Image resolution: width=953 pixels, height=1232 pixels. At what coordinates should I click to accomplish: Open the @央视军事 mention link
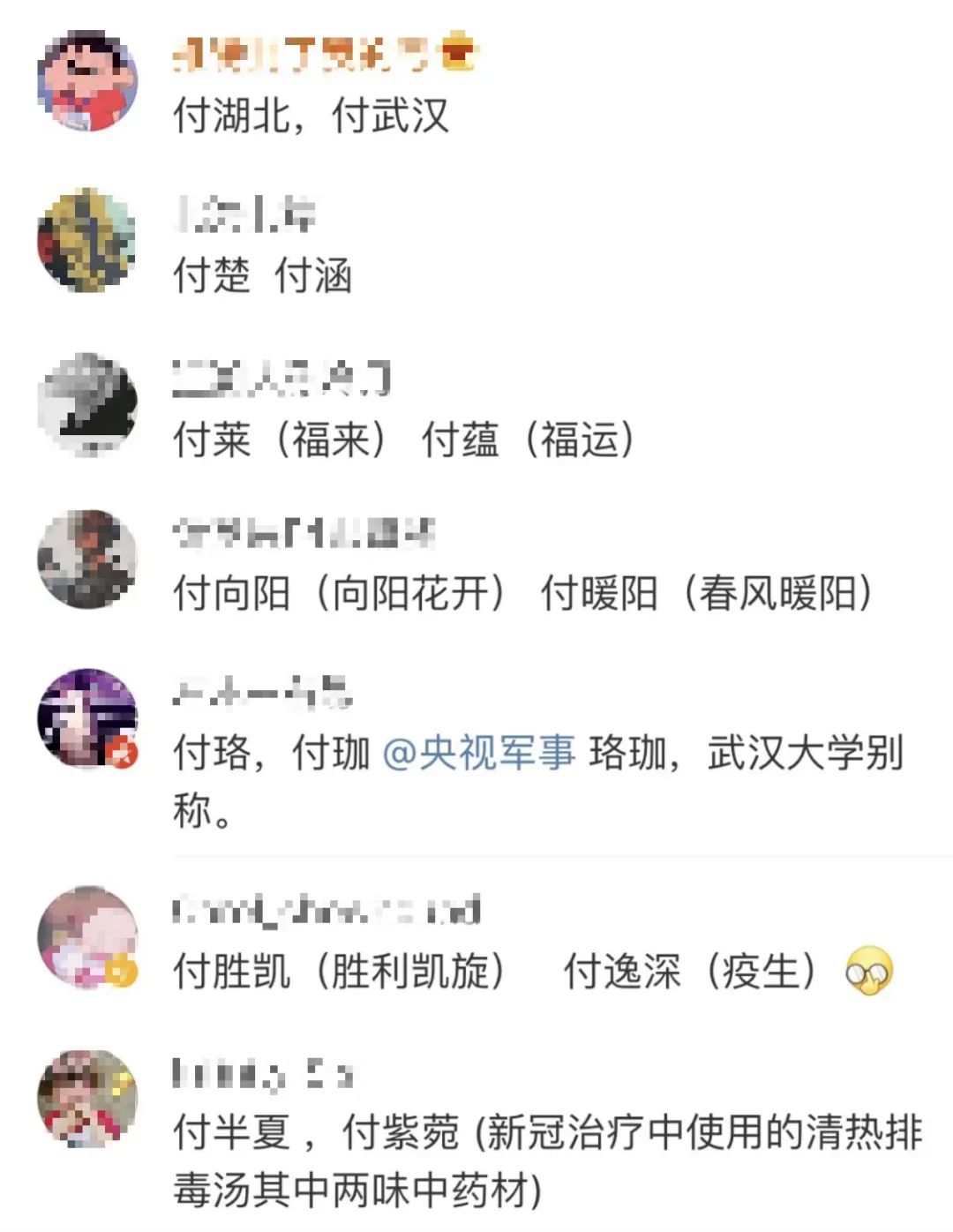coord(479,754)
